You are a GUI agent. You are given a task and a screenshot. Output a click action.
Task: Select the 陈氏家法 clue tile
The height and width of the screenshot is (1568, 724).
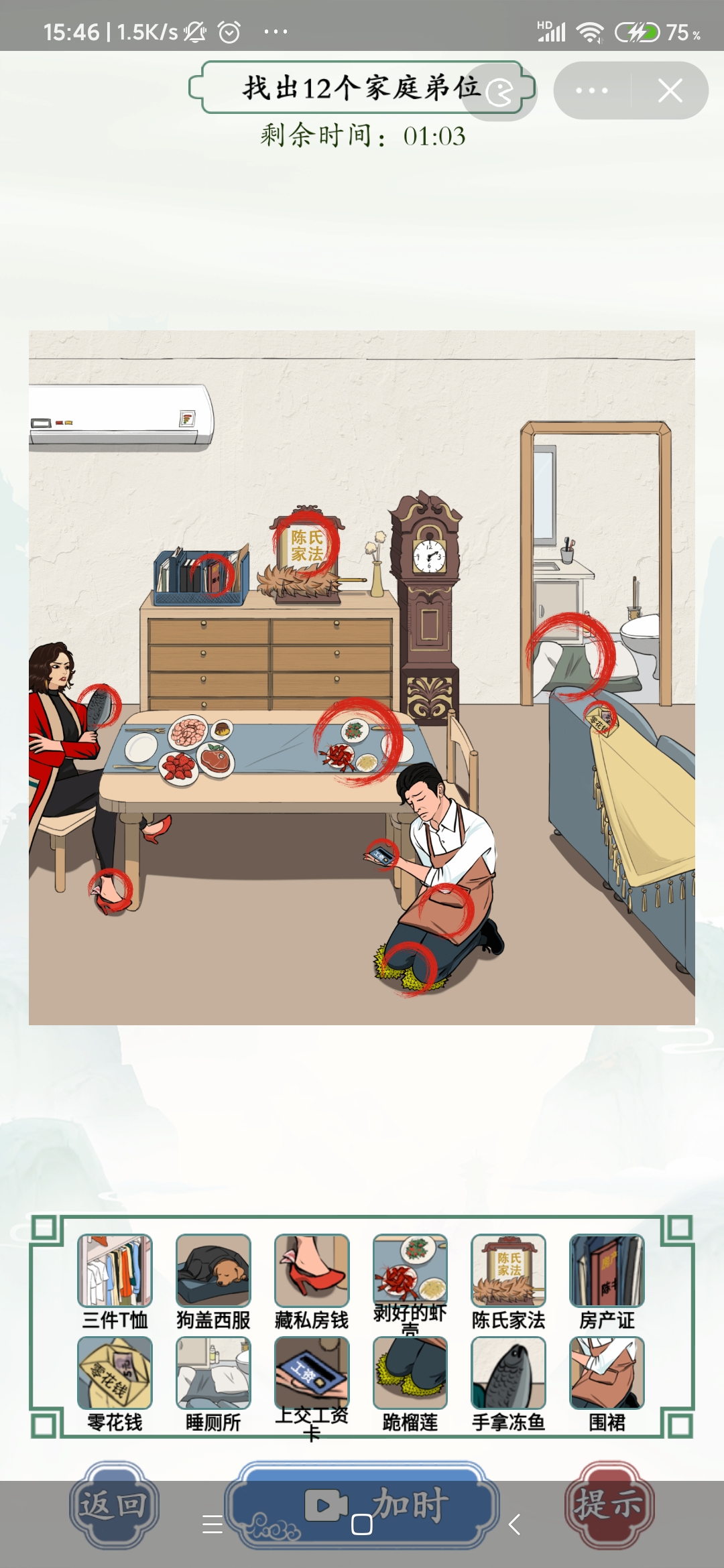click(x=508, y=1270)
